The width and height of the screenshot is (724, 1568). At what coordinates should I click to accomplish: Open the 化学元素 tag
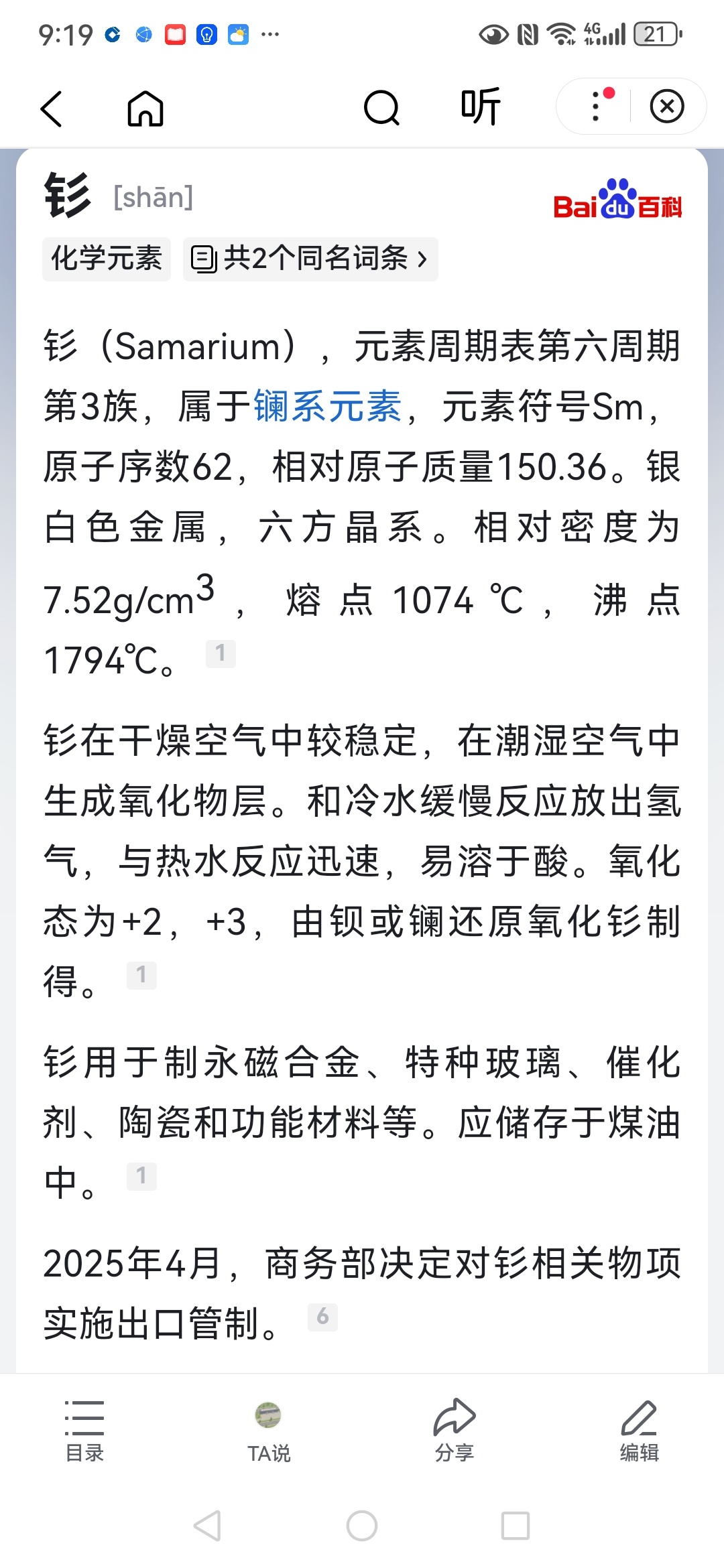tap(107, 259)
